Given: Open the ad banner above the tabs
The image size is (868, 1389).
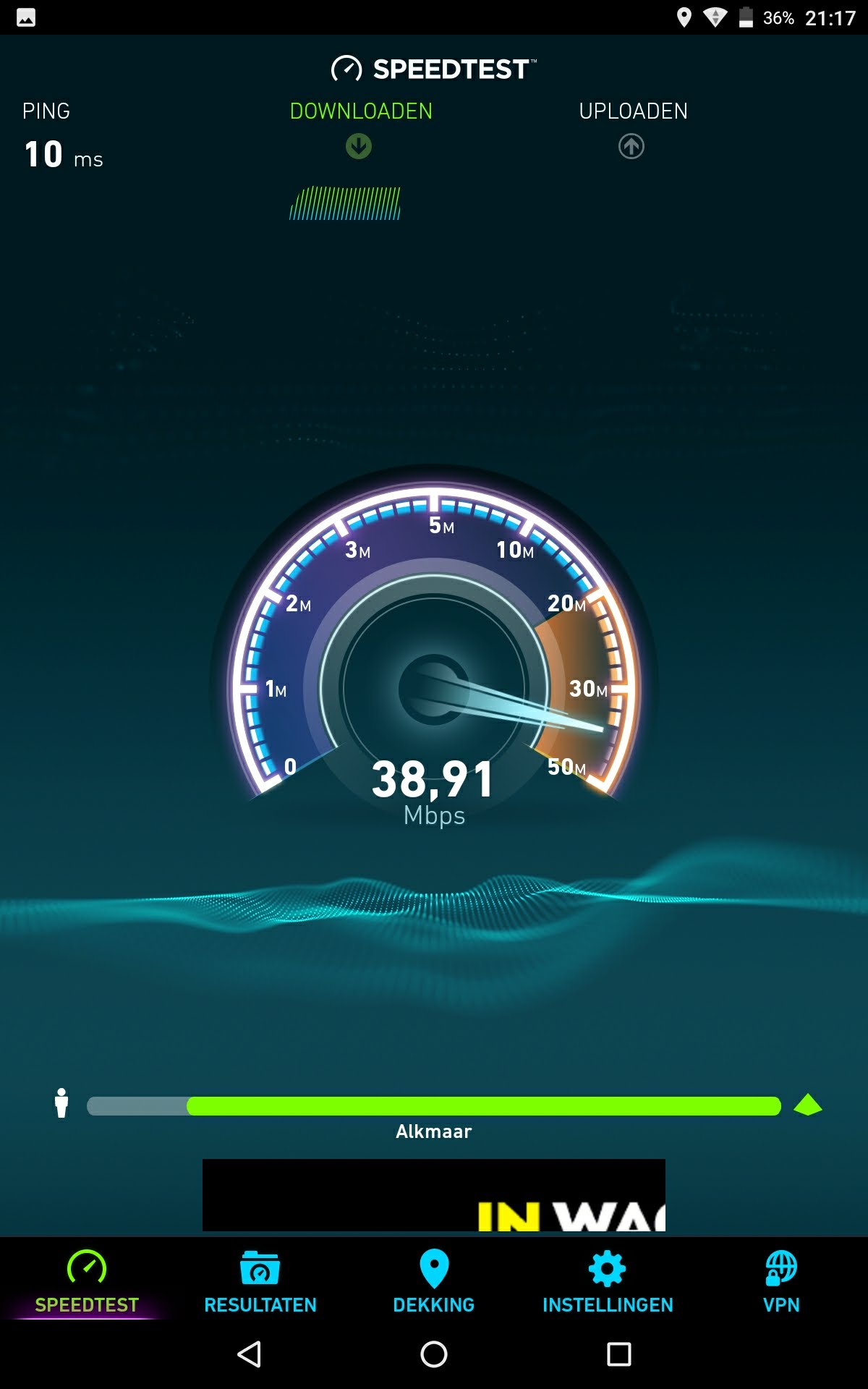Looking at the screenshot, I should (x=434, y=1195).
